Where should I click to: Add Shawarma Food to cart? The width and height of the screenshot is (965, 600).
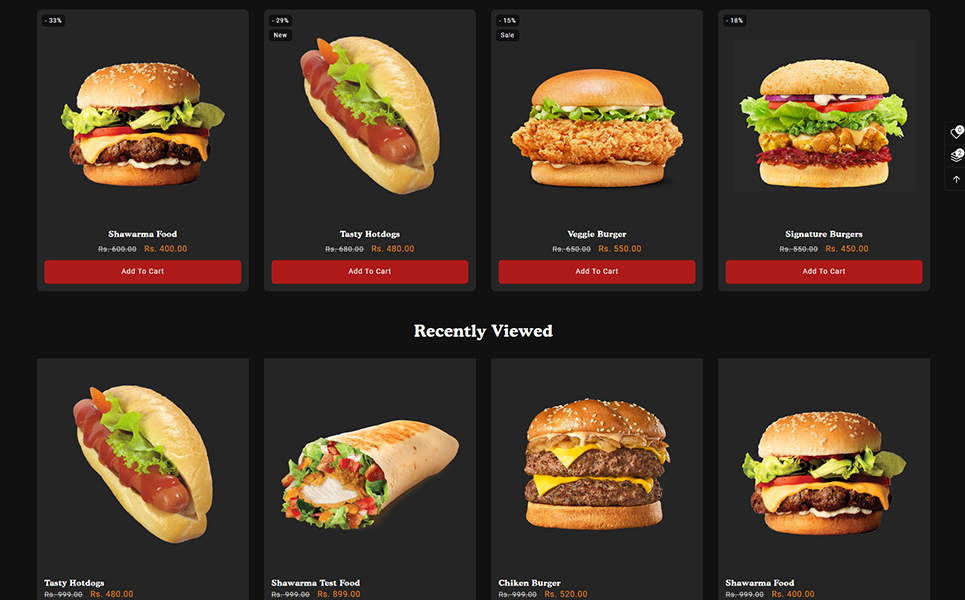[143, 271]
